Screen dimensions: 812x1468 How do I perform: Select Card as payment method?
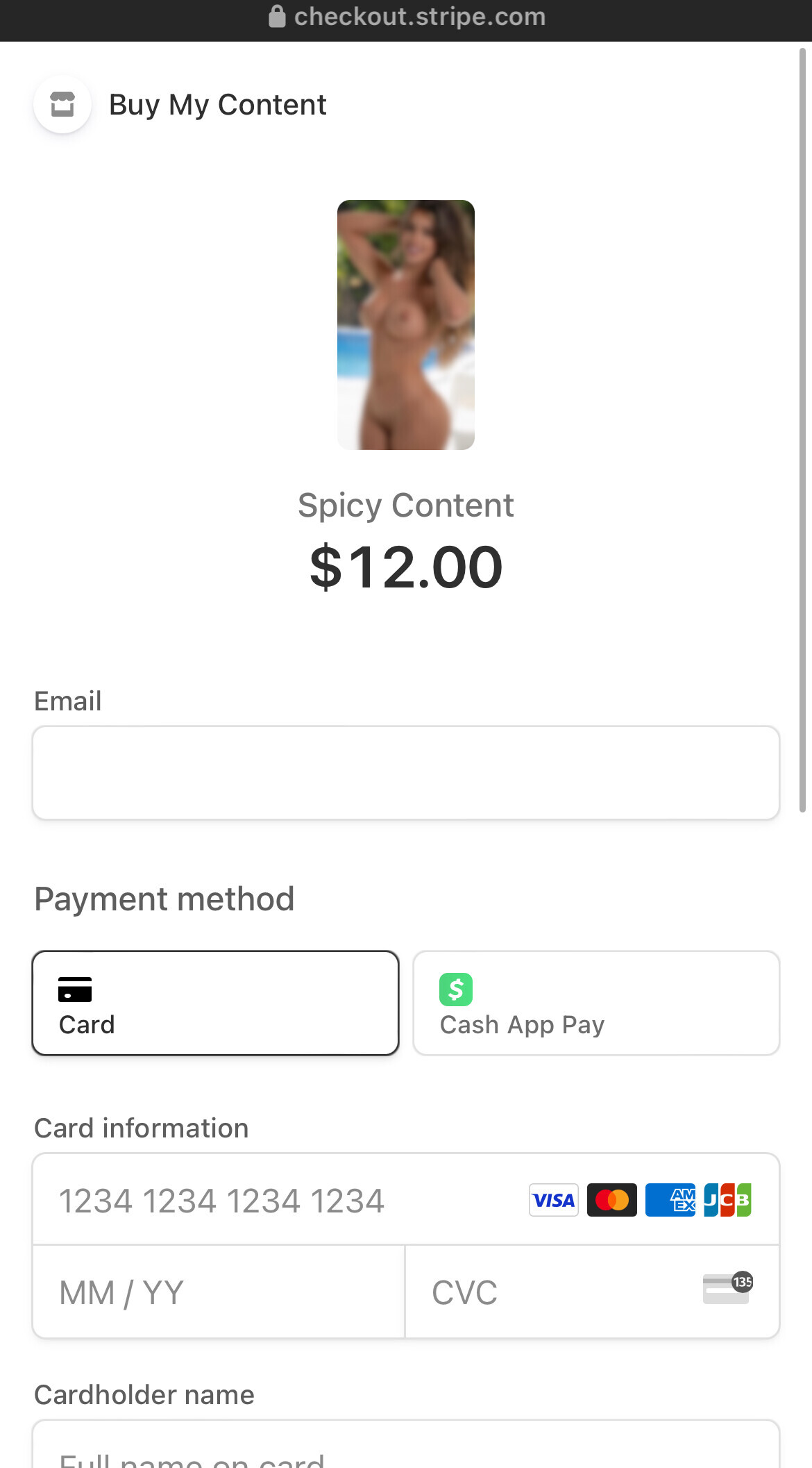(215, 1003)
